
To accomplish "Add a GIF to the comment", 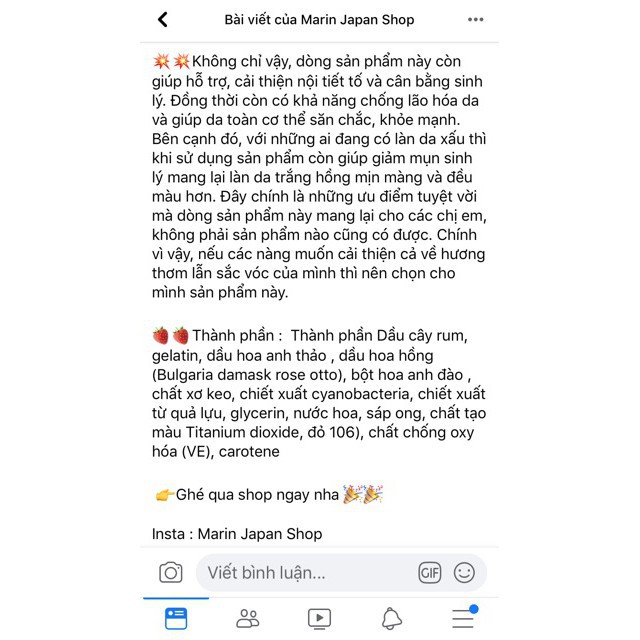I will [x=429, y=572].
